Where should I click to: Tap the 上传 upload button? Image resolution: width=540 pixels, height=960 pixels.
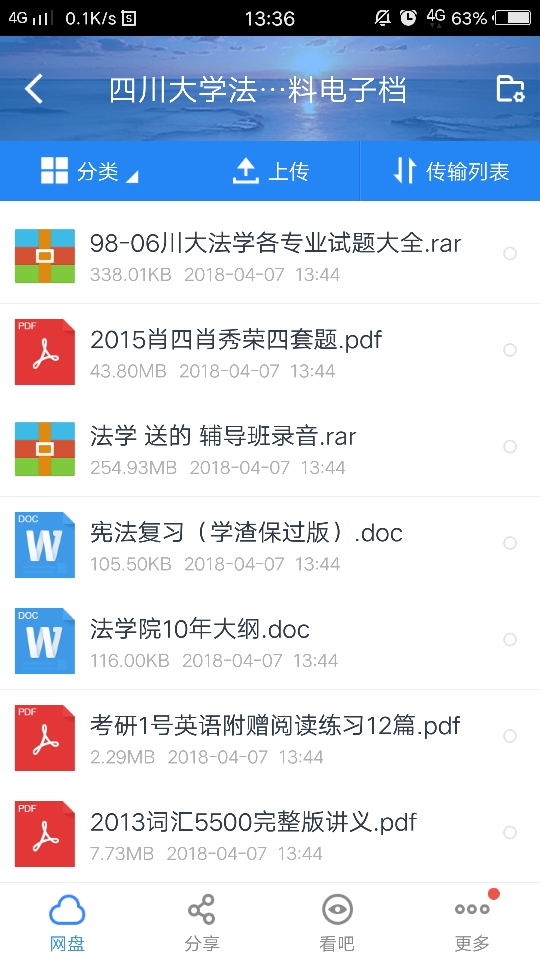[x=270, y=171]
